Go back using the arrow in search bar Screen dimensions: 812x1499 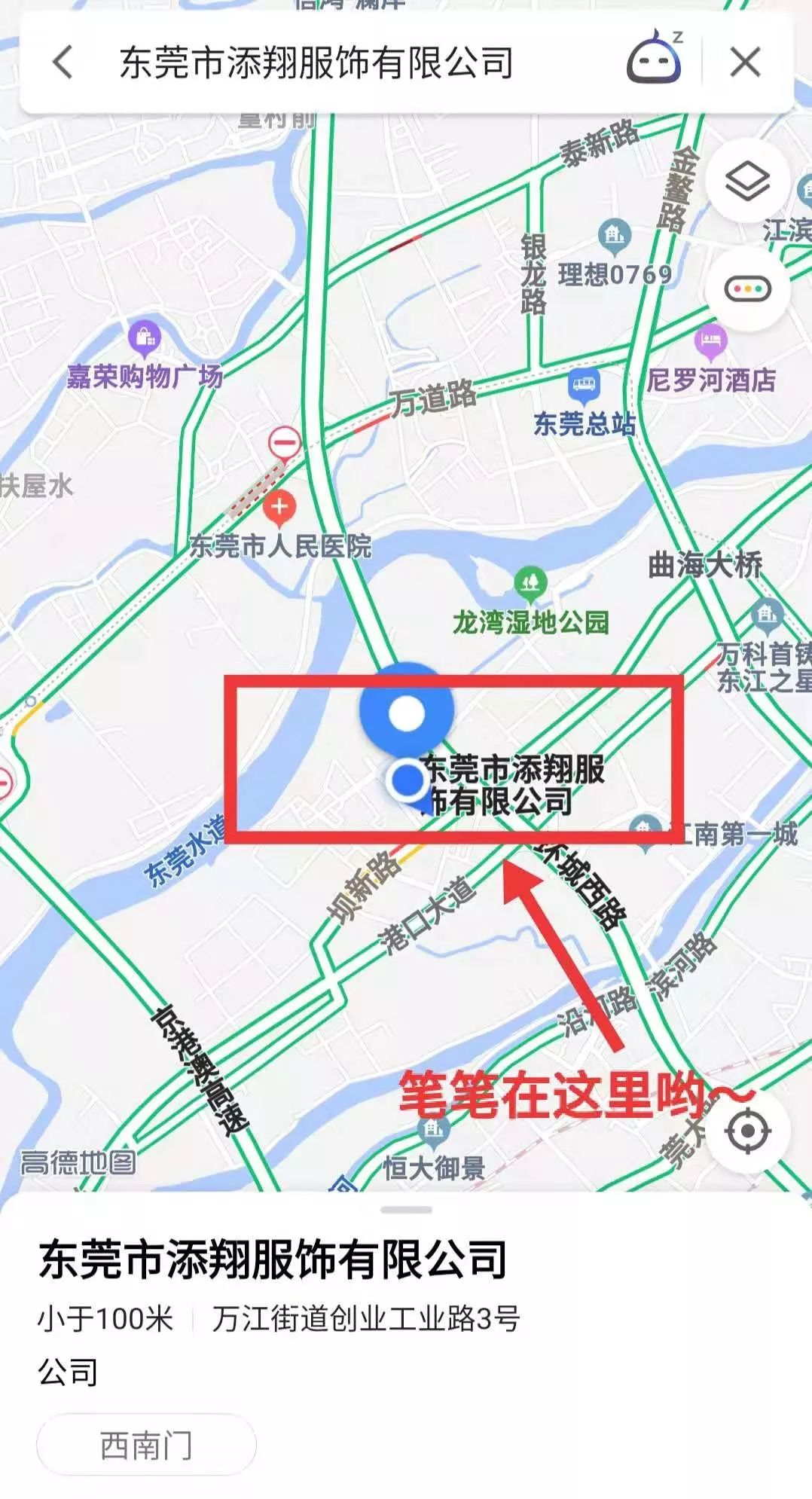point(63,62)
